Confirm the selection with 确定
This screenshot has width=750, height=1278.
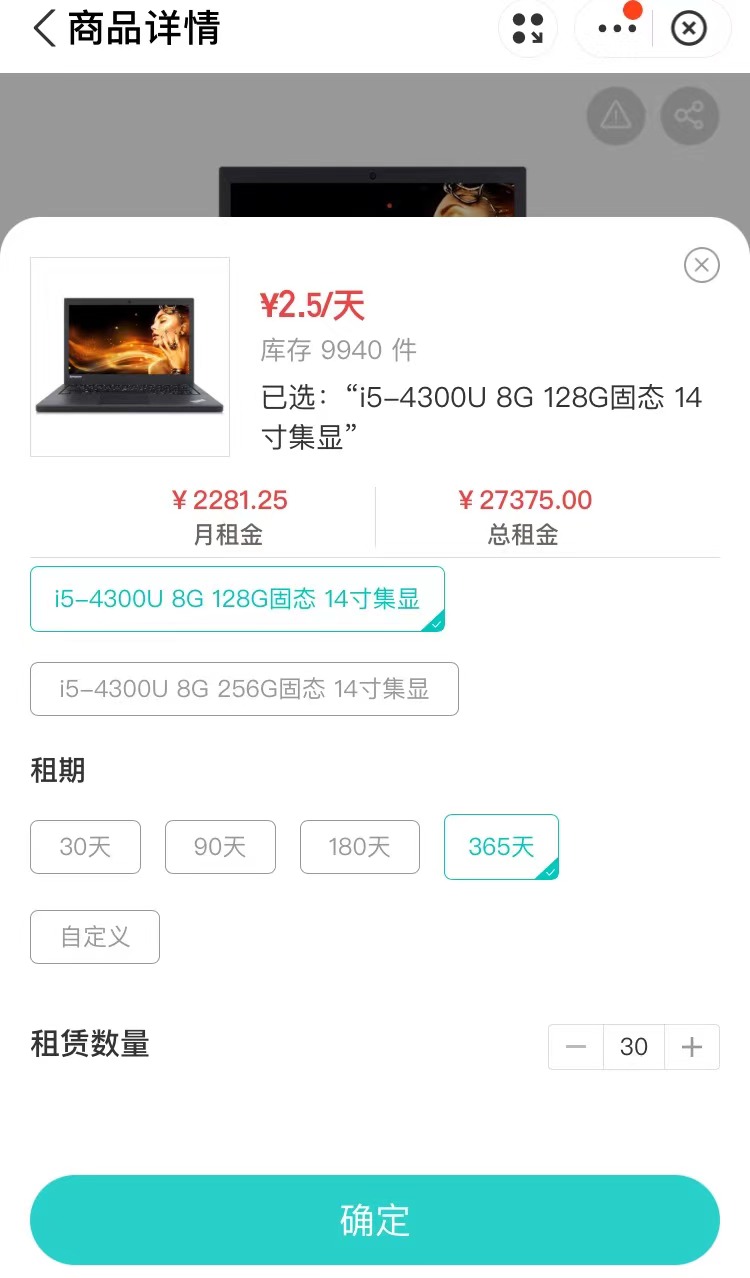(x=375, y=1220)
